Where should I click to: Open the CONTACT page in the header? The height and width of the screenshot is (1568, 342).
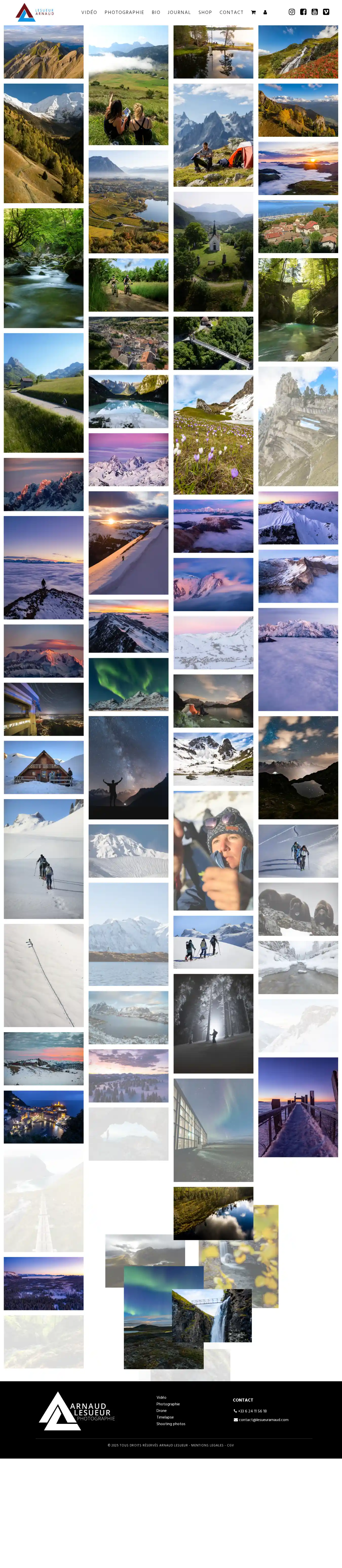tap(231, 12)
